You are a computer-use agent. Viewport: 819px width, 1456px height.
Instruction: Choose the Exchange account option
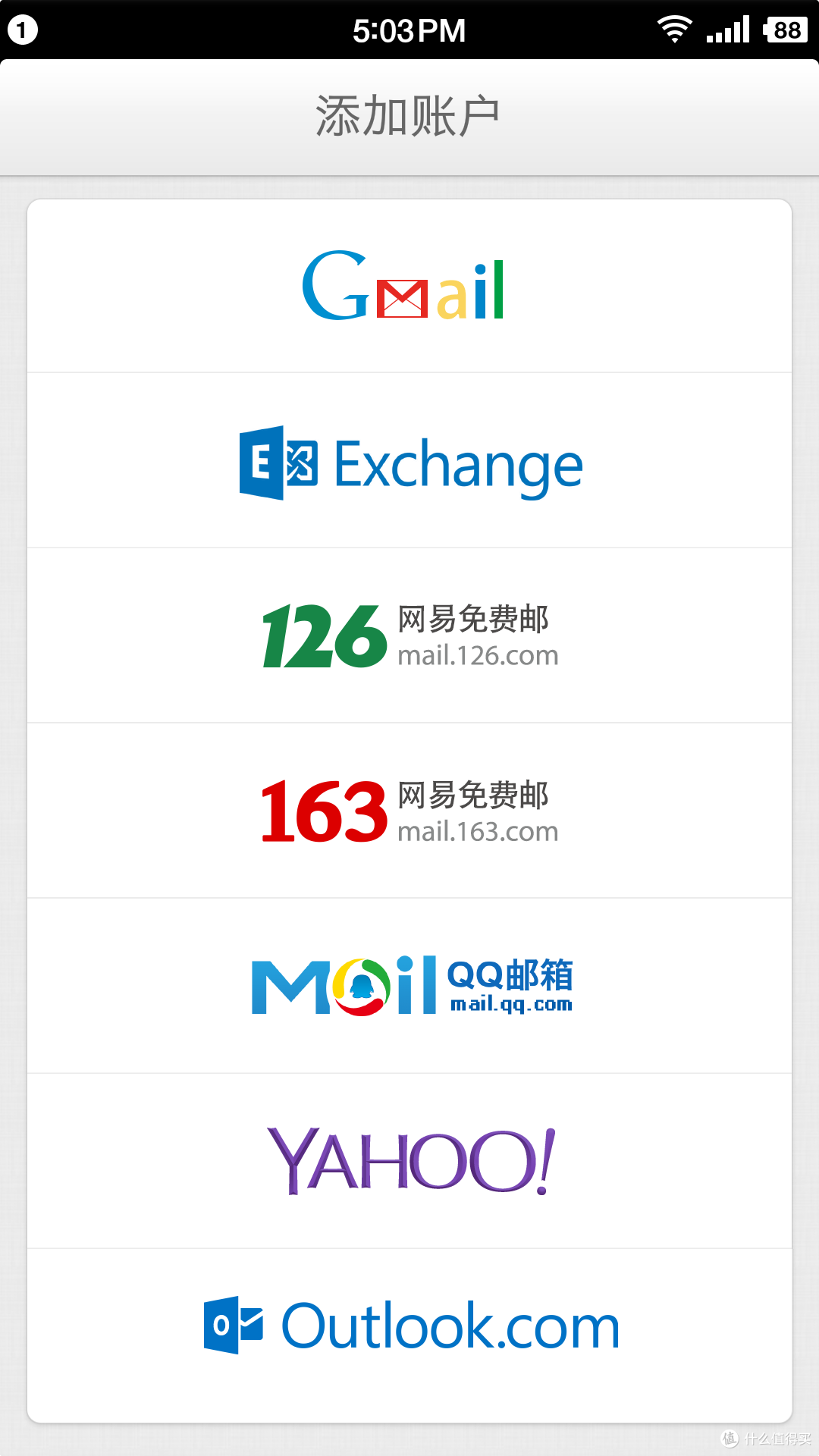(409, 460)
